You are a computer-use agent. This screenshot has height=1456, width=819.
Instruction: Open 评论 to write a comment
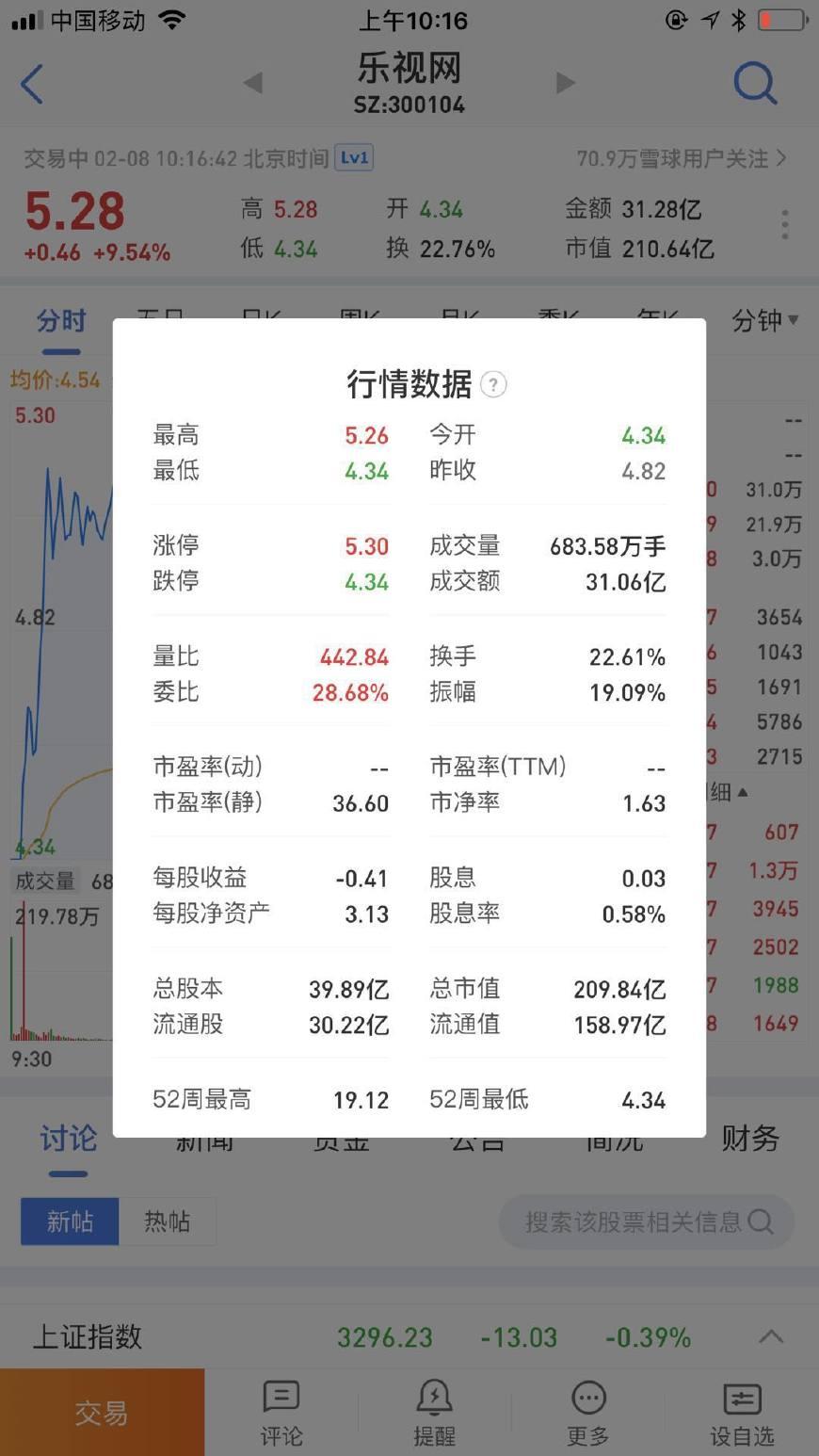[281, 1413]
